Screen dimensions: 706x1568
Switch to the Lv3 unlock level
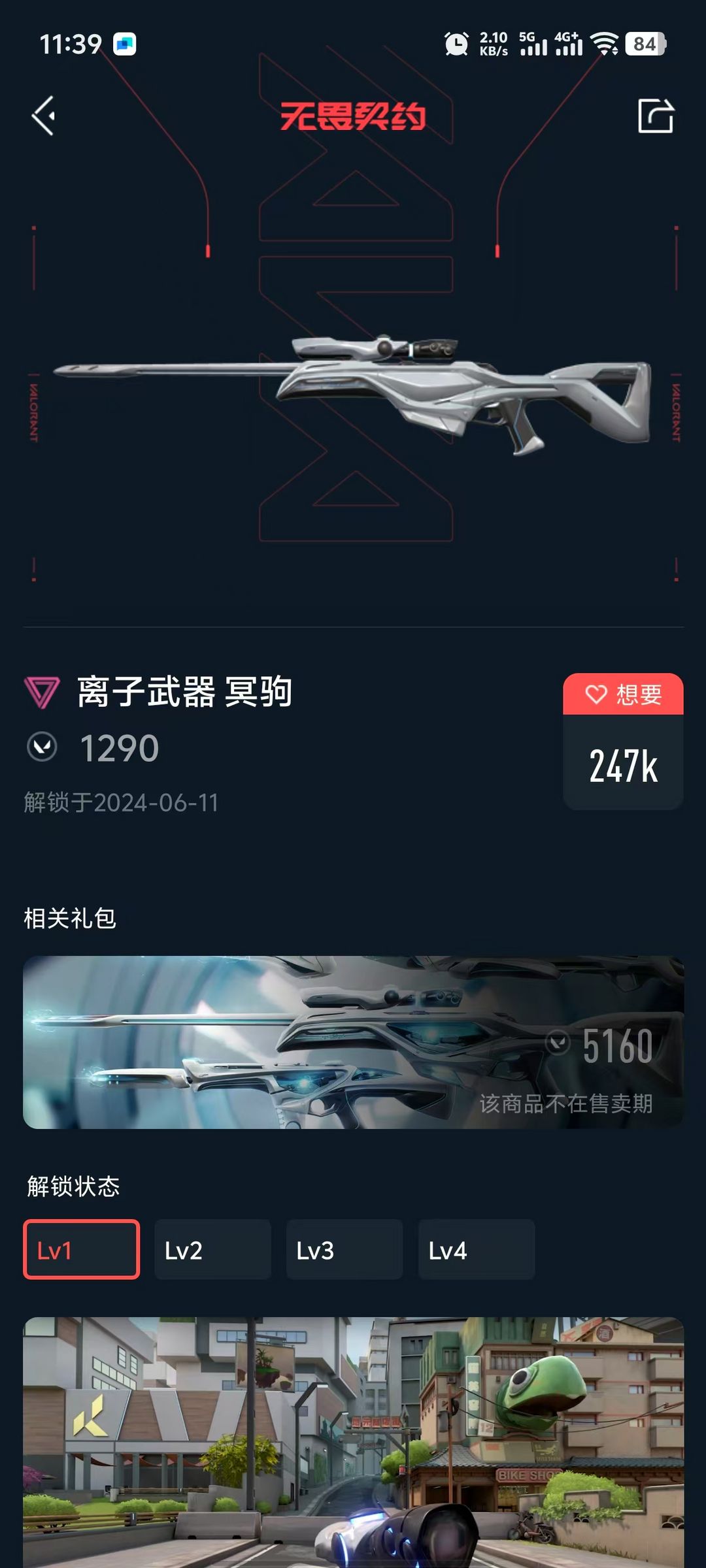click(345, 1249)
